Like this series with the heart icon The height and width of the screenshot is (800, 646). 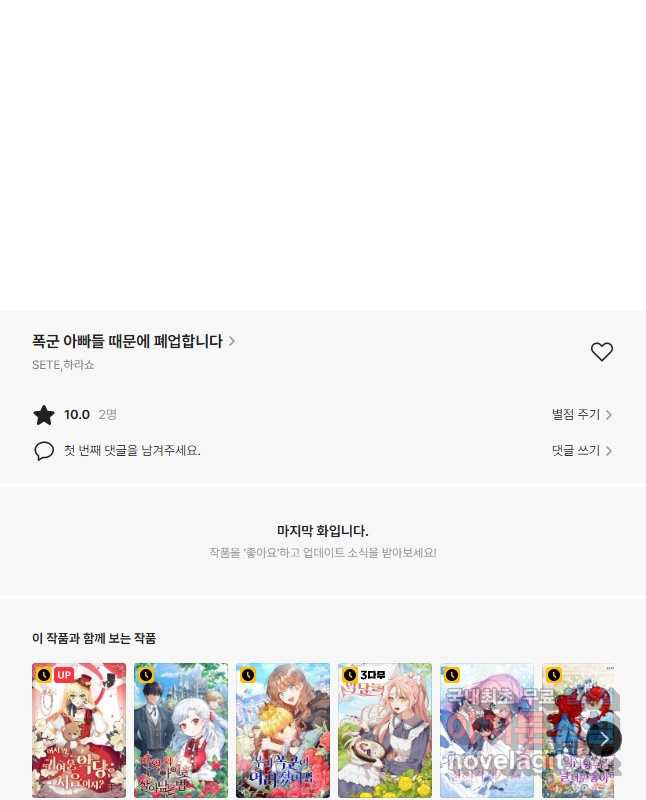601,352
